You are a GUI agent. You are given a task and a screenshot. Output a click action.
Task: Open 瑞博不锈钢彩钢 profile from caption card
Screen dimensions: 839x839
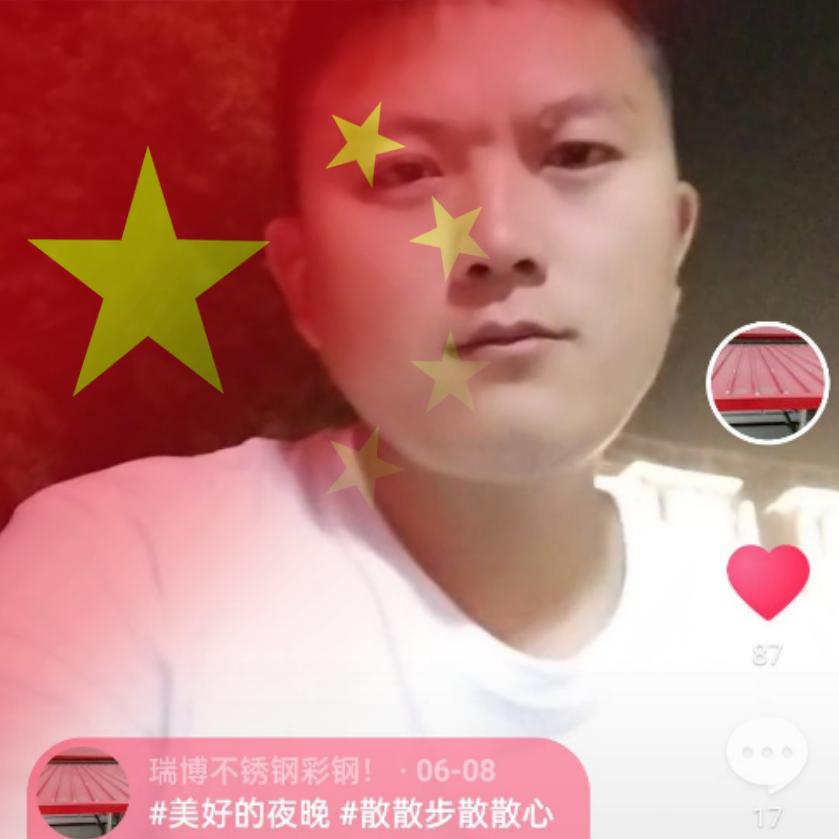(x=261, y=771)
